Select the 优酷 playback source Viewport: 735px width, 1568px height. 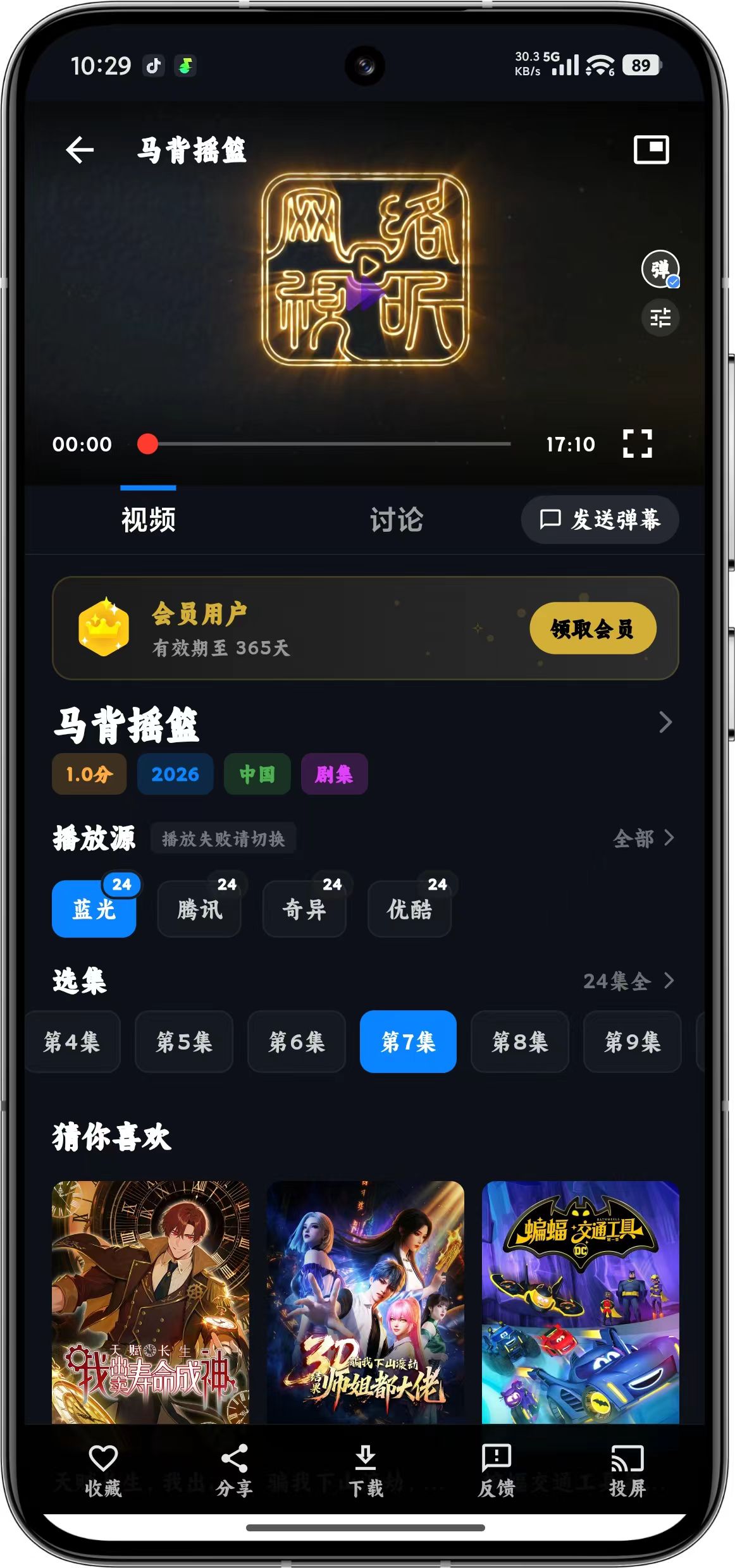pyautogui.click(x=409, y=910)
